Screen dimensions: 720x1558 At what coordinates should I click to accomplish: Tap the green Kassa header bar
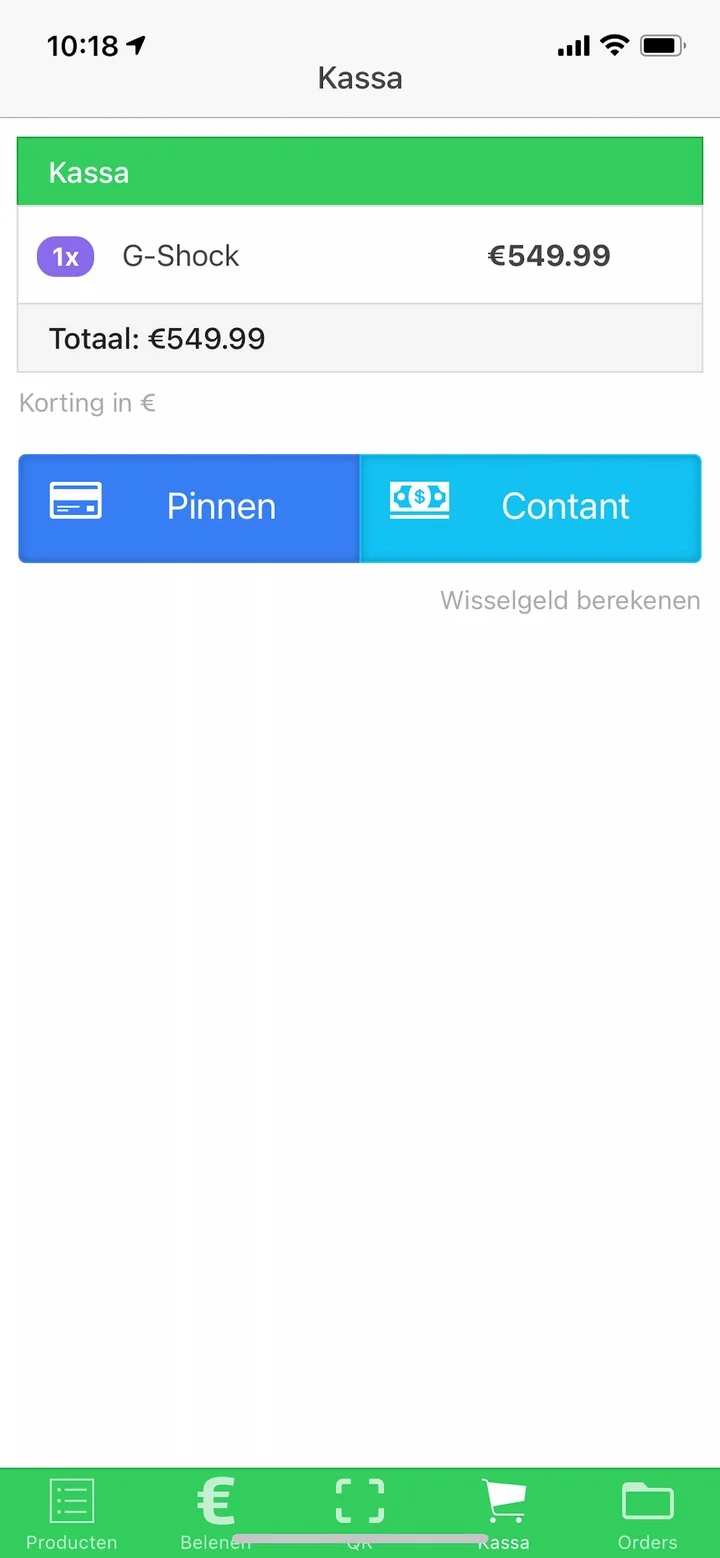360,171
